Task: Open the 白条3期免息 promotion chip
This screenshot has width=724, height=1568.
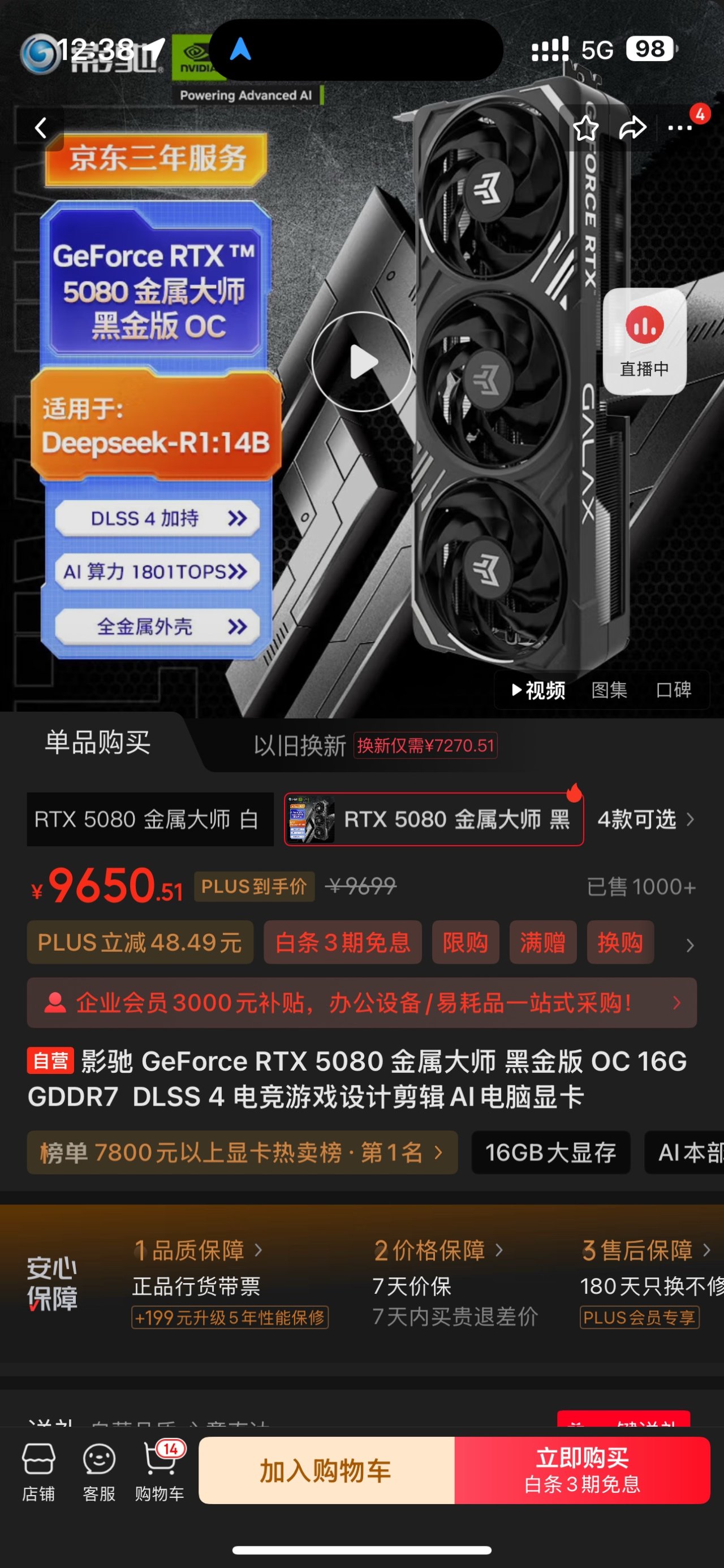Action: pyautogui.click(x=342, y=943)
